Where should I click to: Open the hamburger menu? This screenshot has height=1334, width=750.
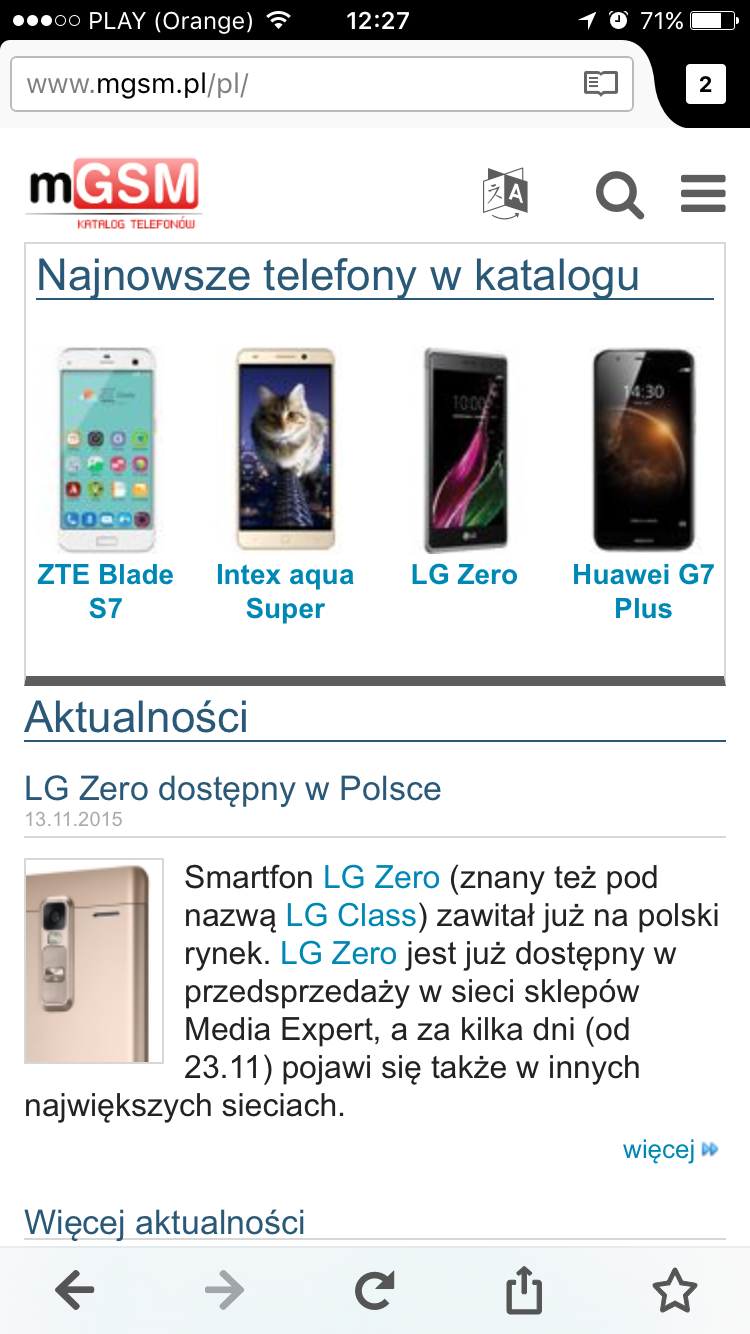tap(703, 194)
